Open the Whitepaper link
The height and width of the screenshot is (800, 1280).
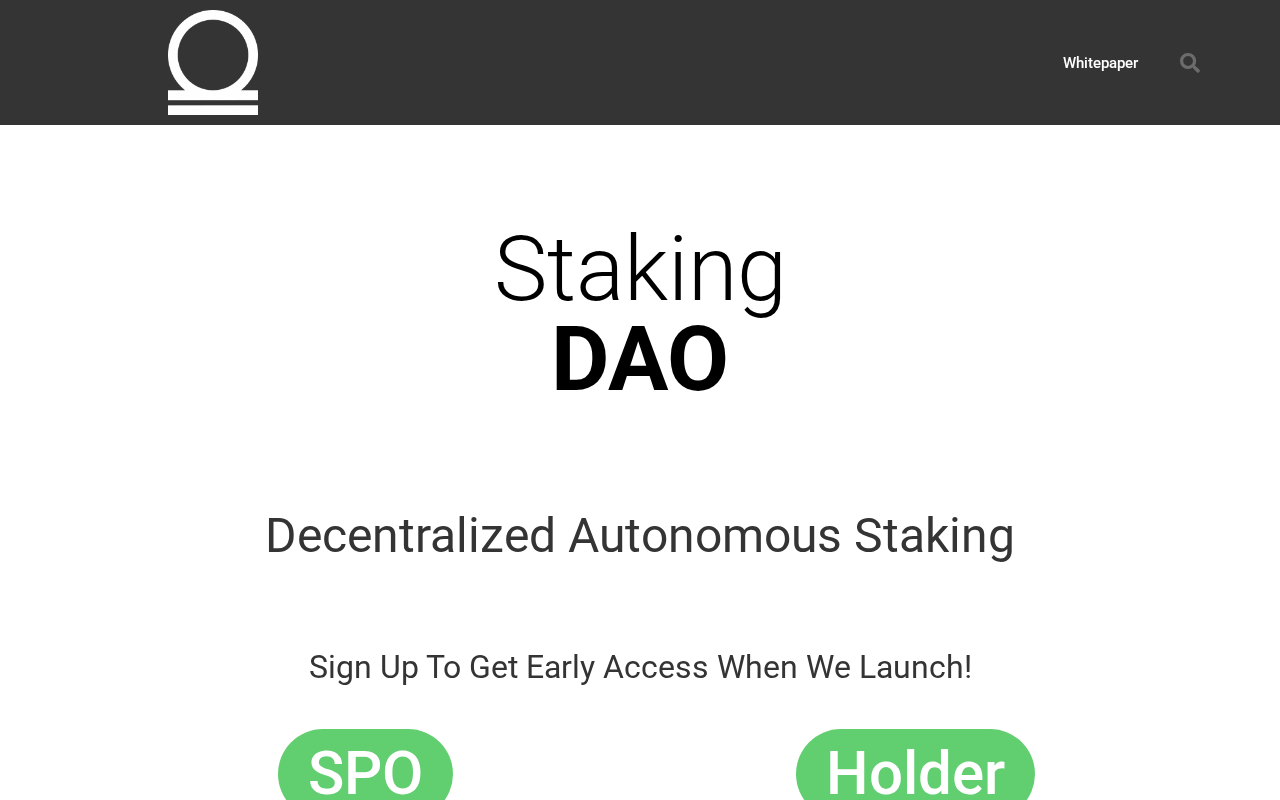point(1100,63)
